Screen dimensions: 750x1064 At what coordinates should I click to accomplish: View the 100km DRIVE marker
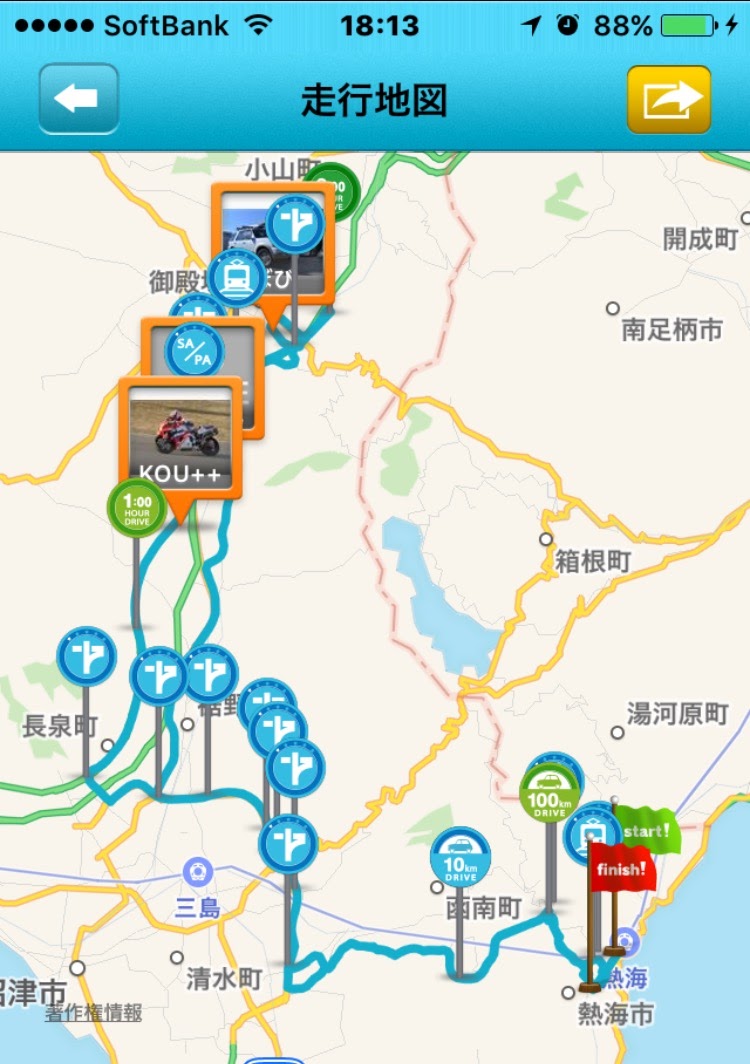click(x=549, y=793)
